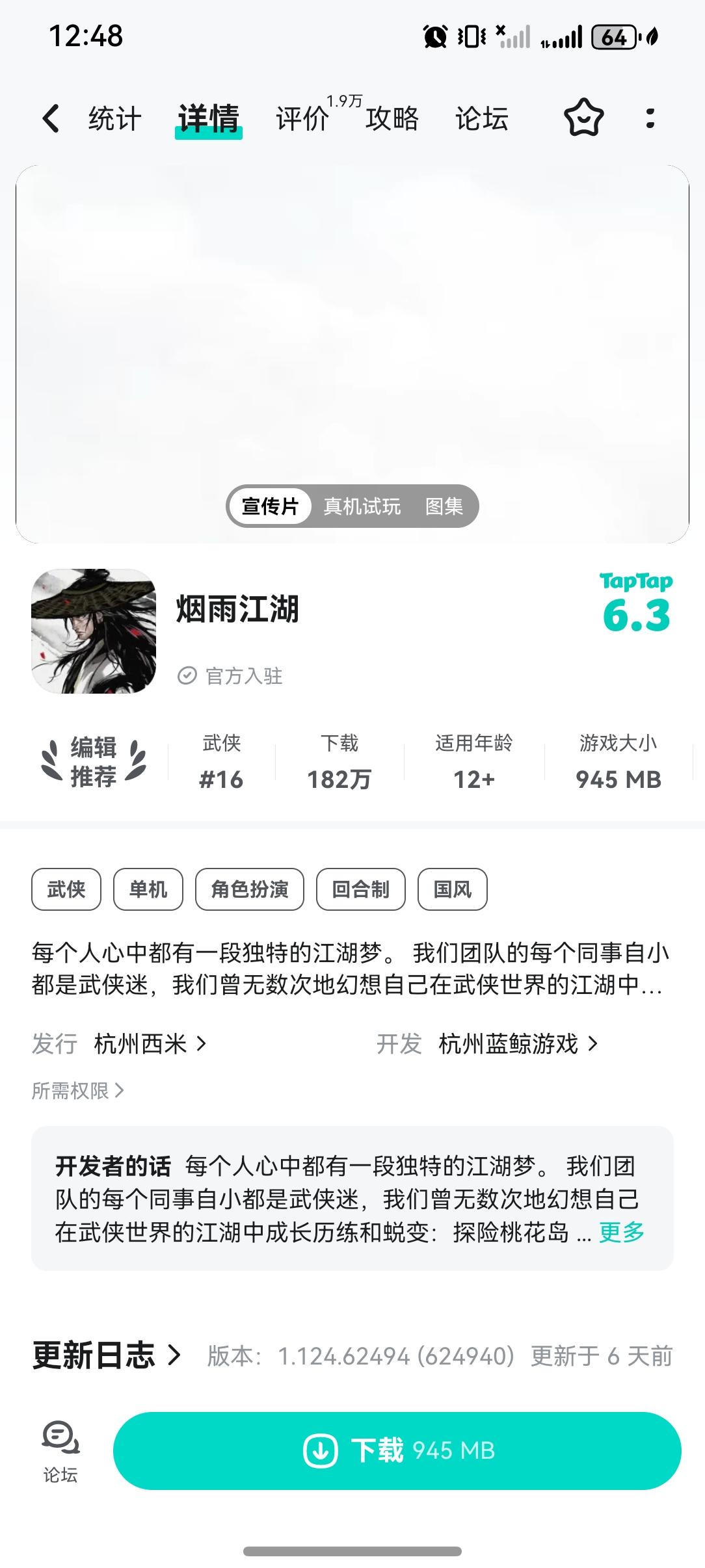The width and height of the screenshot is (705, 1568).
Task: Tap the 官方入驻 verified badge
Action: pos(233,676)
